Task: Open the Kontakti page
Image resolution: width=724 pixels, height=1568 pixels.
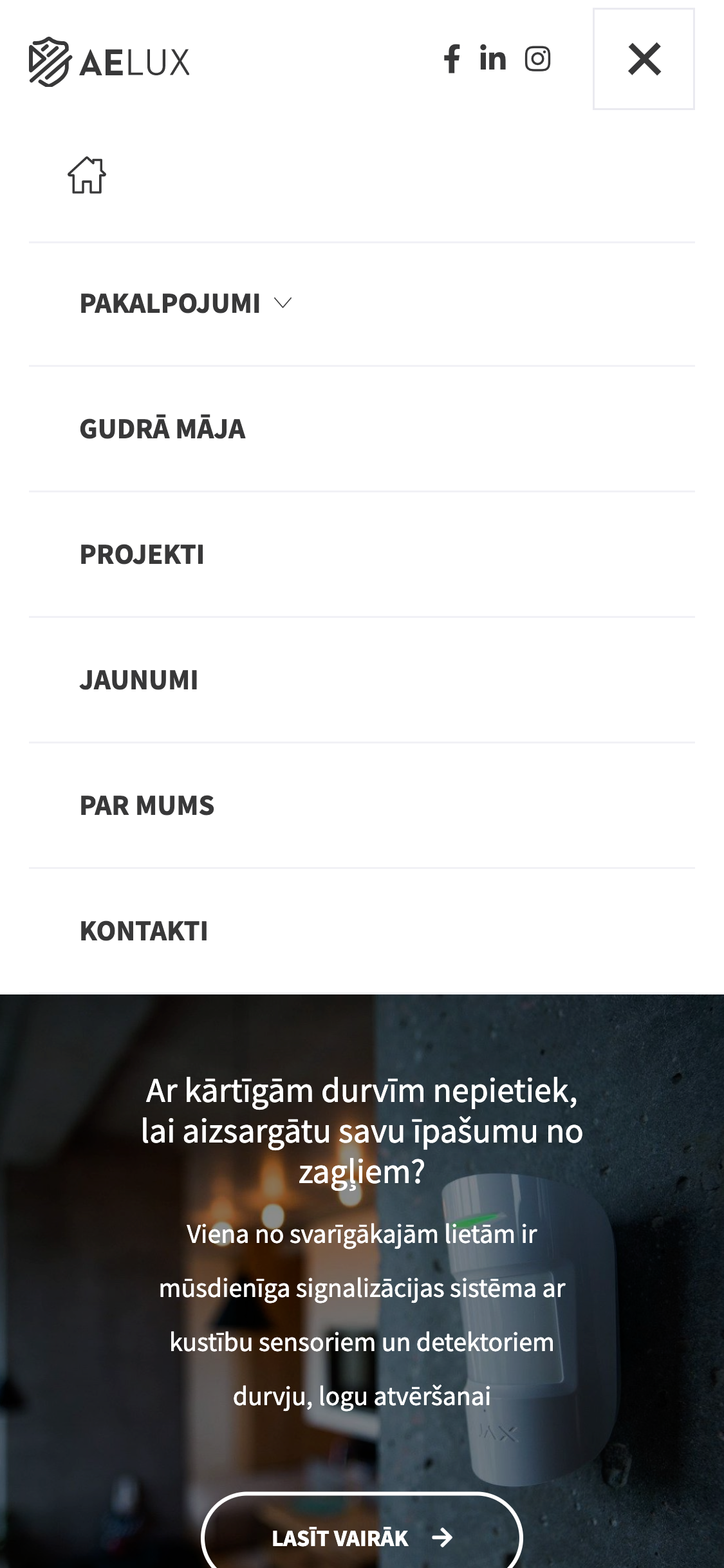Action: point(144,931)
